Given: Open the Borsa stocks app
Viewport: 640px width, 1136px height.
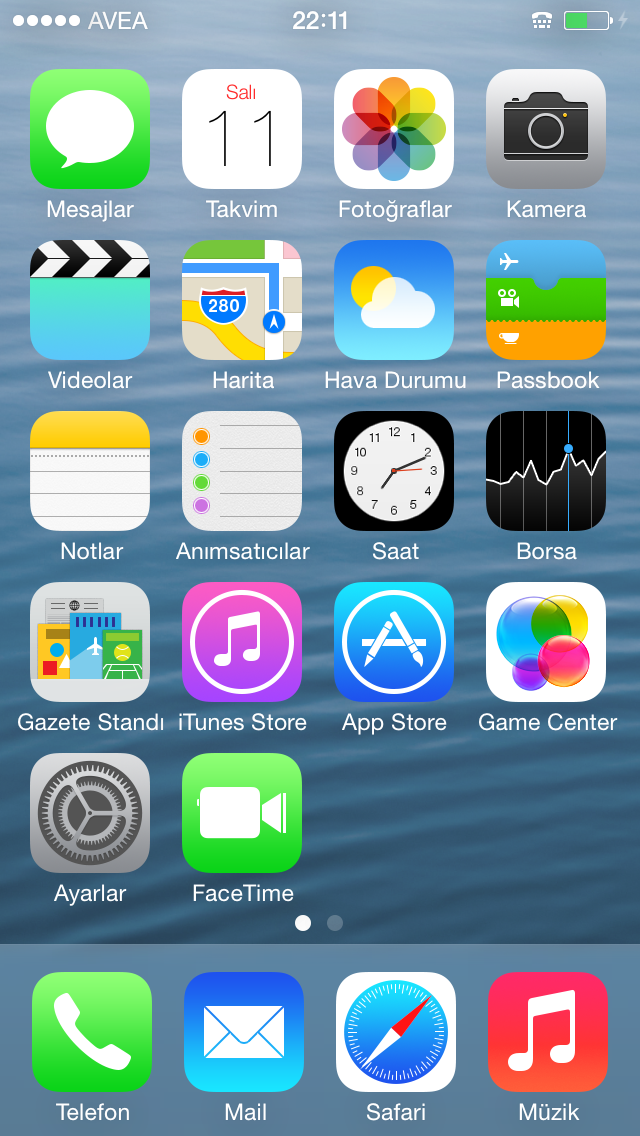Looking at the screenshot, I should coord(546,471).
